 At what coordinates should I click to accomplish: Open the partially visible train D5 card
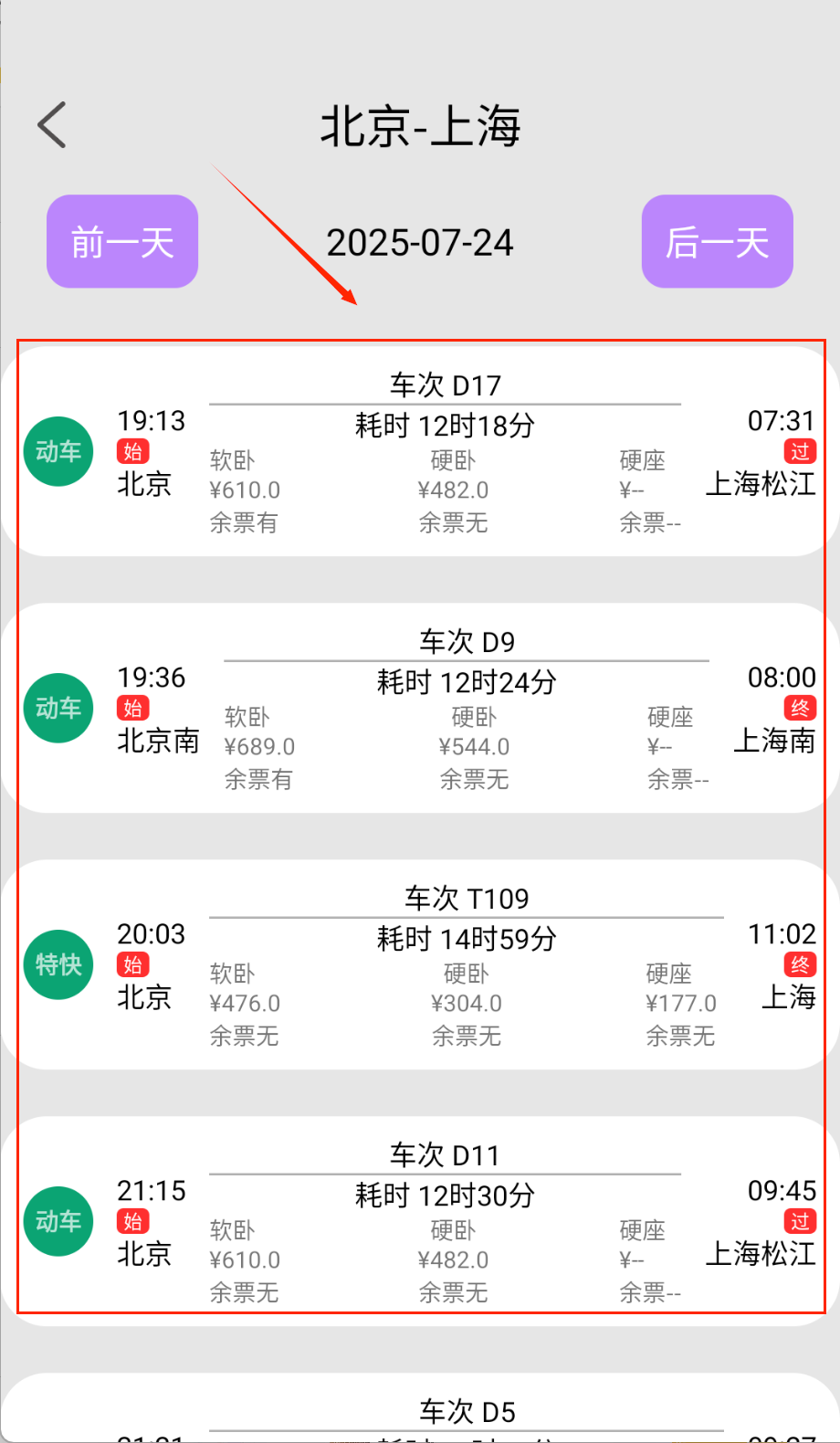(420, 1412)
